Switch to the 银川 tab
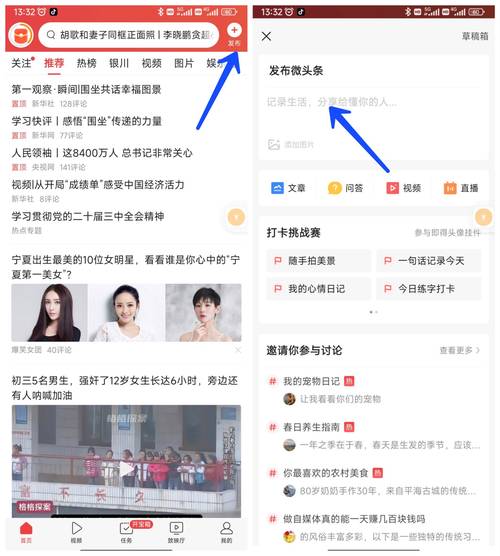 pyautogui.click(x=119, y=63)
